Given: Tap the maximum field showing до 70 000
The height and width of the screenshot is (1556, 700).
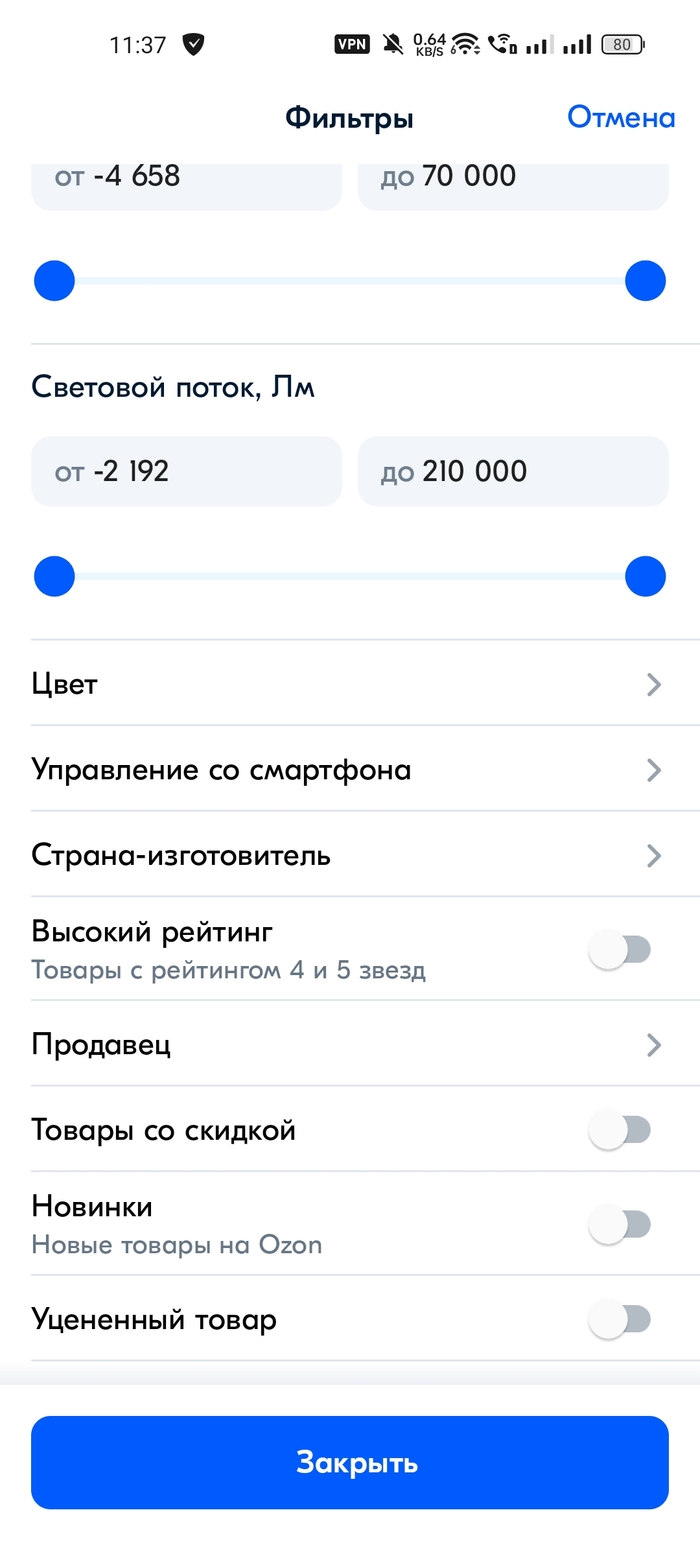Looking at the screenshot, I should [512, 180].
